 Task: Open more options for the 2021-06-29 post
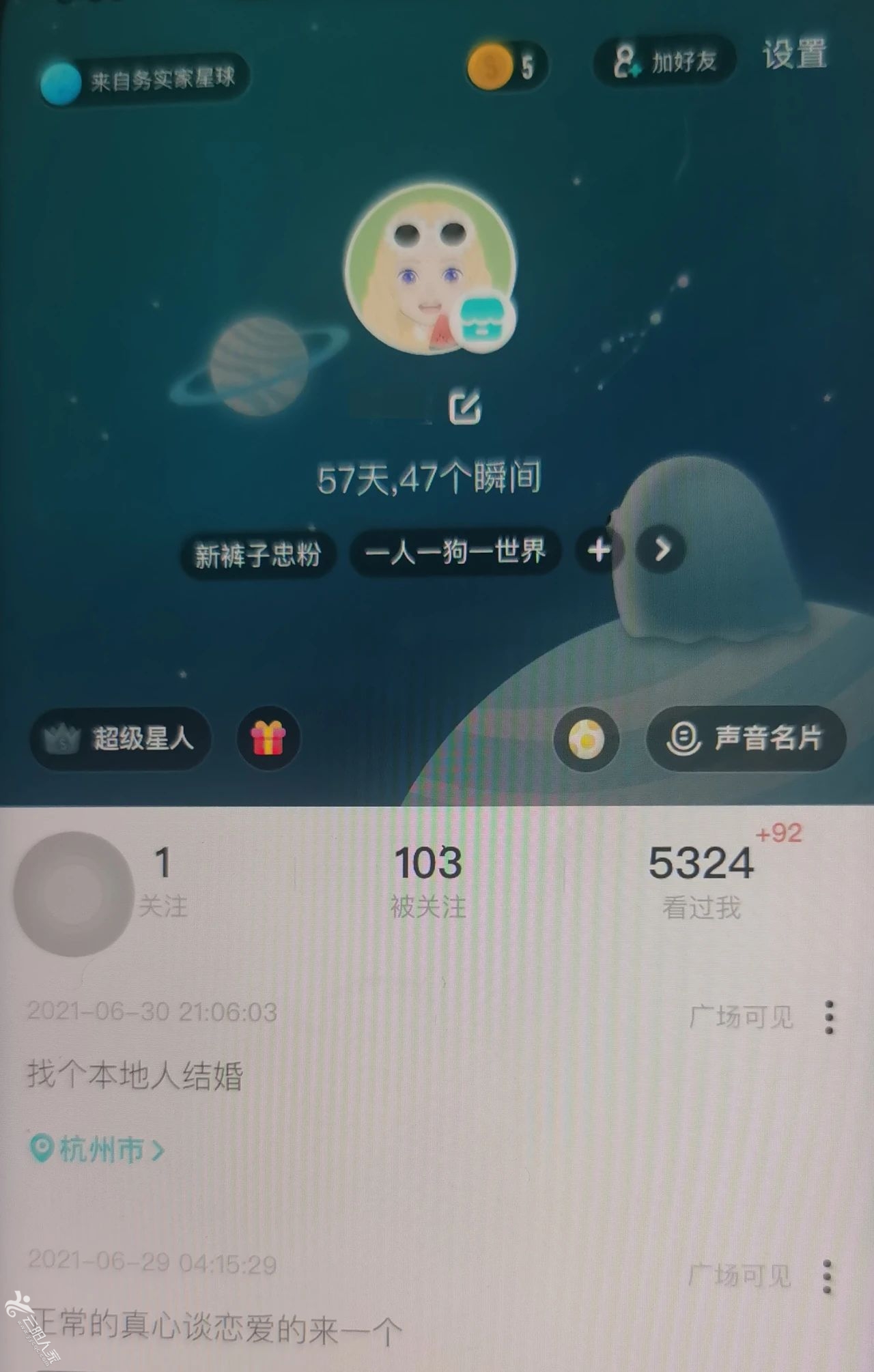(x=828, y=1276)
